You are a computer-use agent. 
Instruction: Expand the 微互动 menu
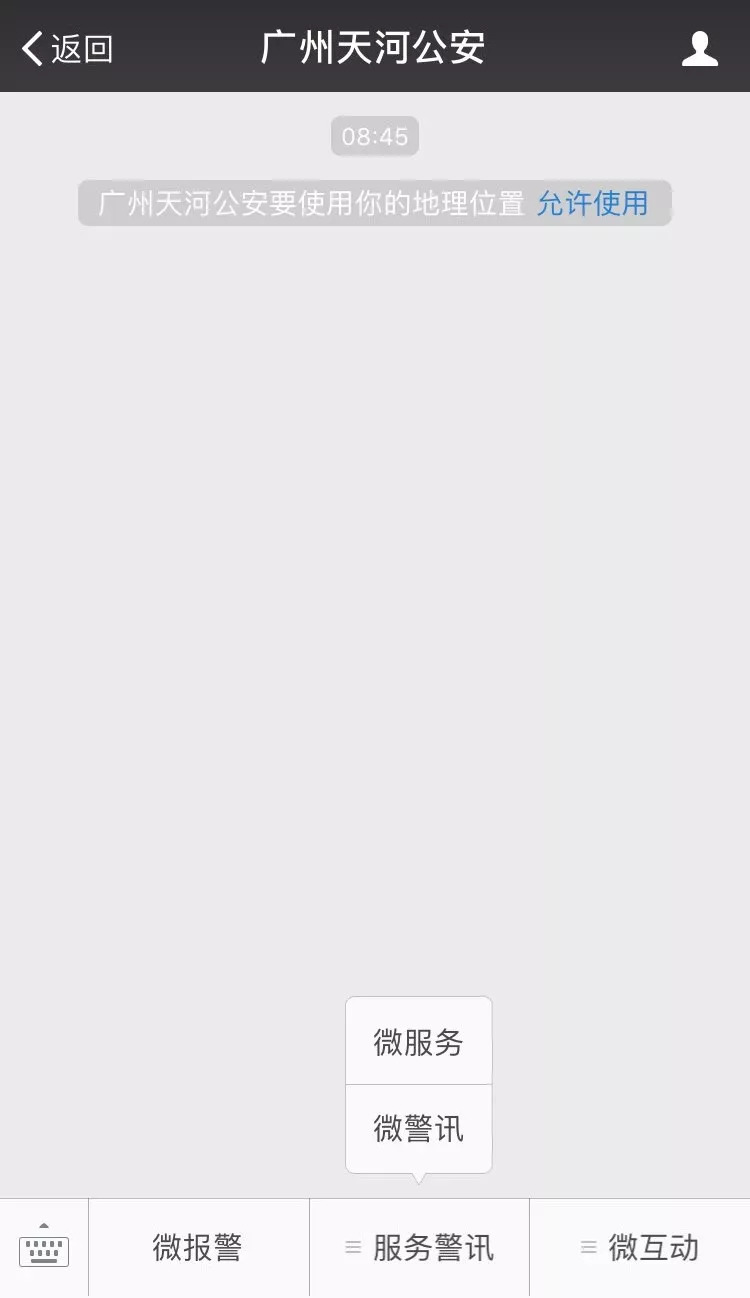(x=640, y=1247)
